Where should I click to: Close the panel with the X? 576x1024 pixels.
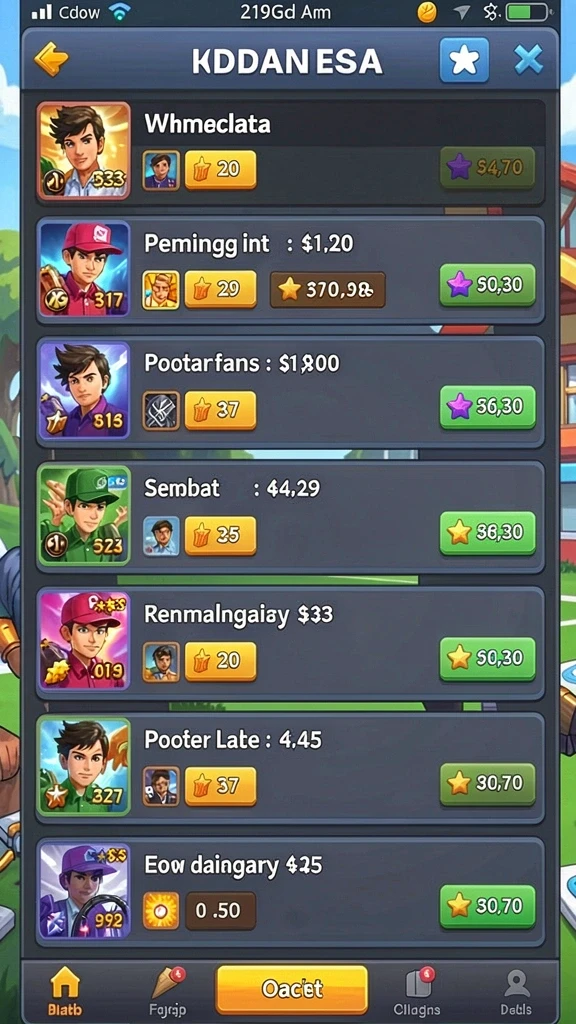[528, 61]
